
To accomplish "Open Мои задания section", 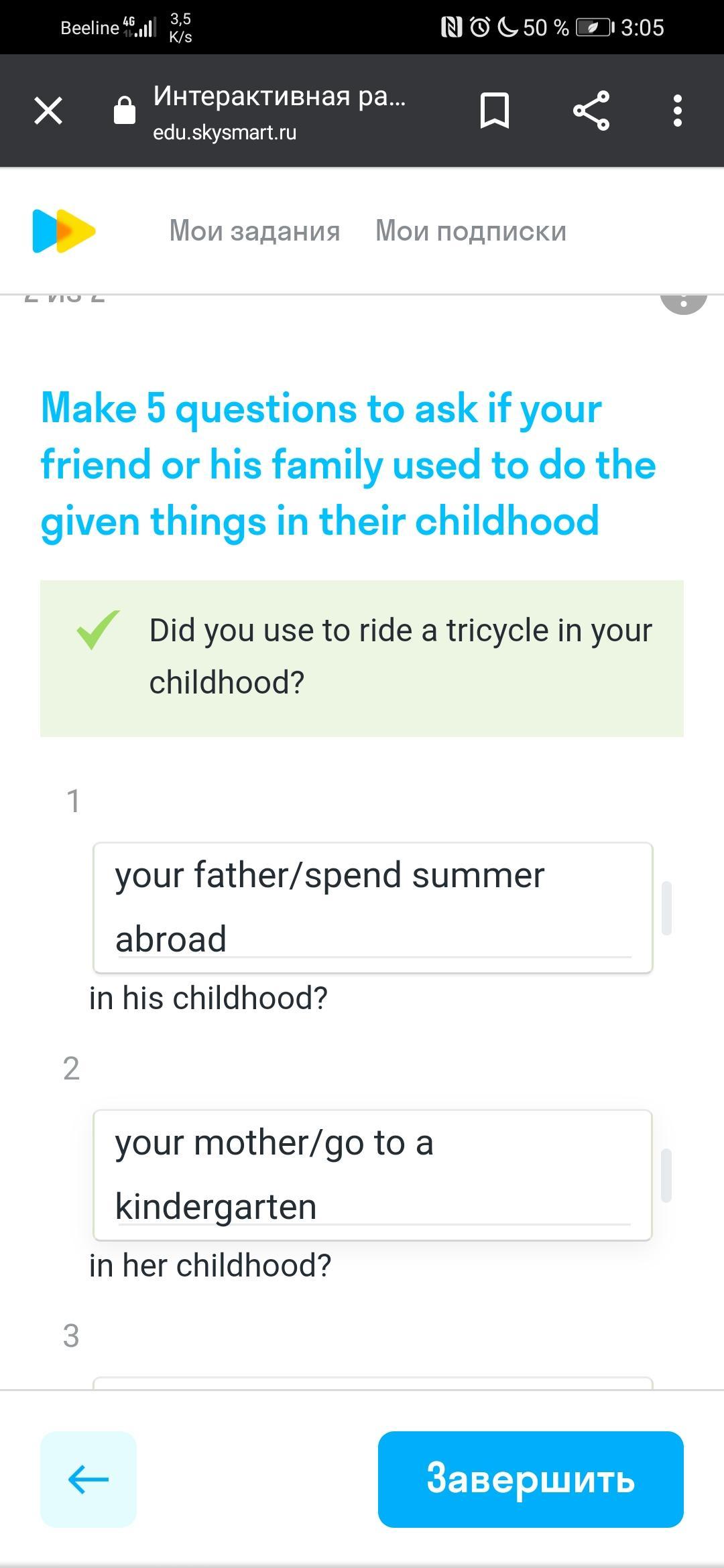I will pos(254,231).
